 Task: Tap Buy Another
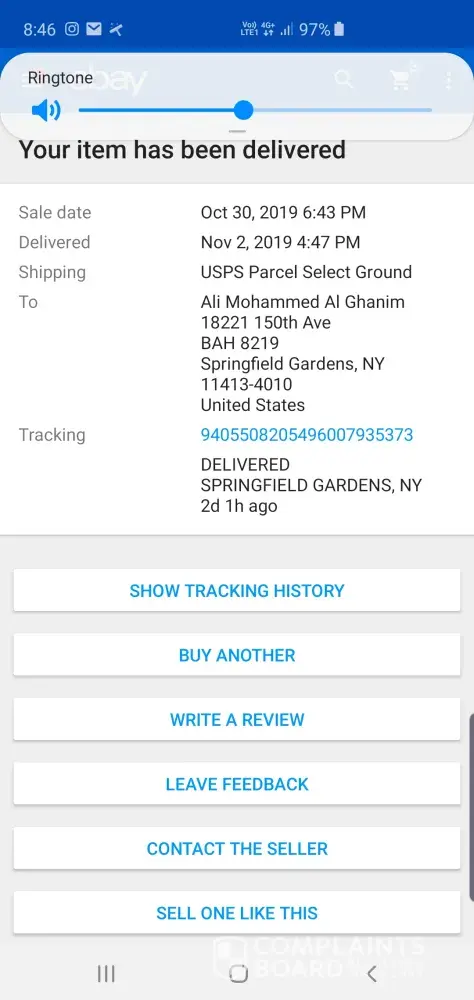point(237,655)
